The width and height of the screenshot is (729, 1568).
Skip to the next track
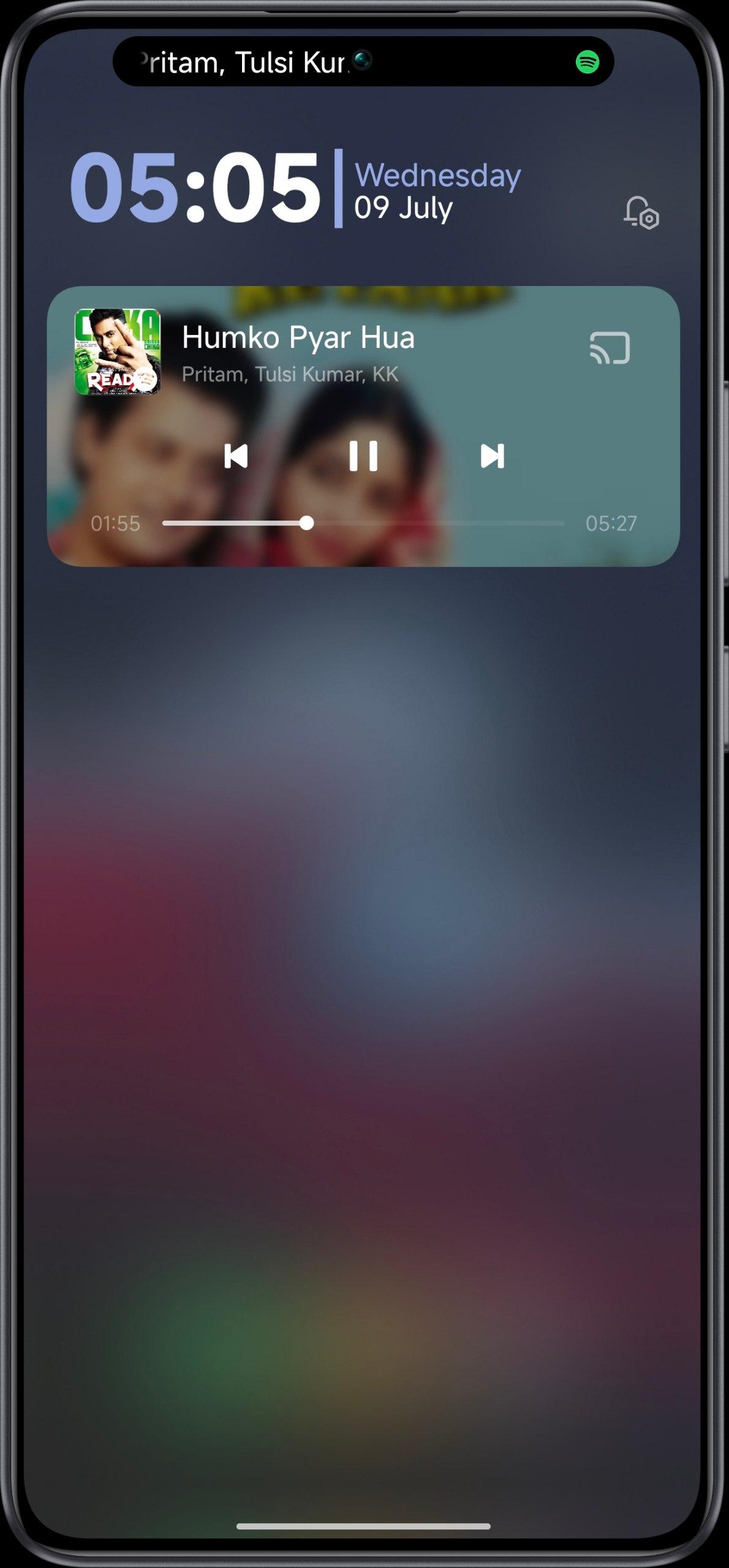(x=492, y=456)
